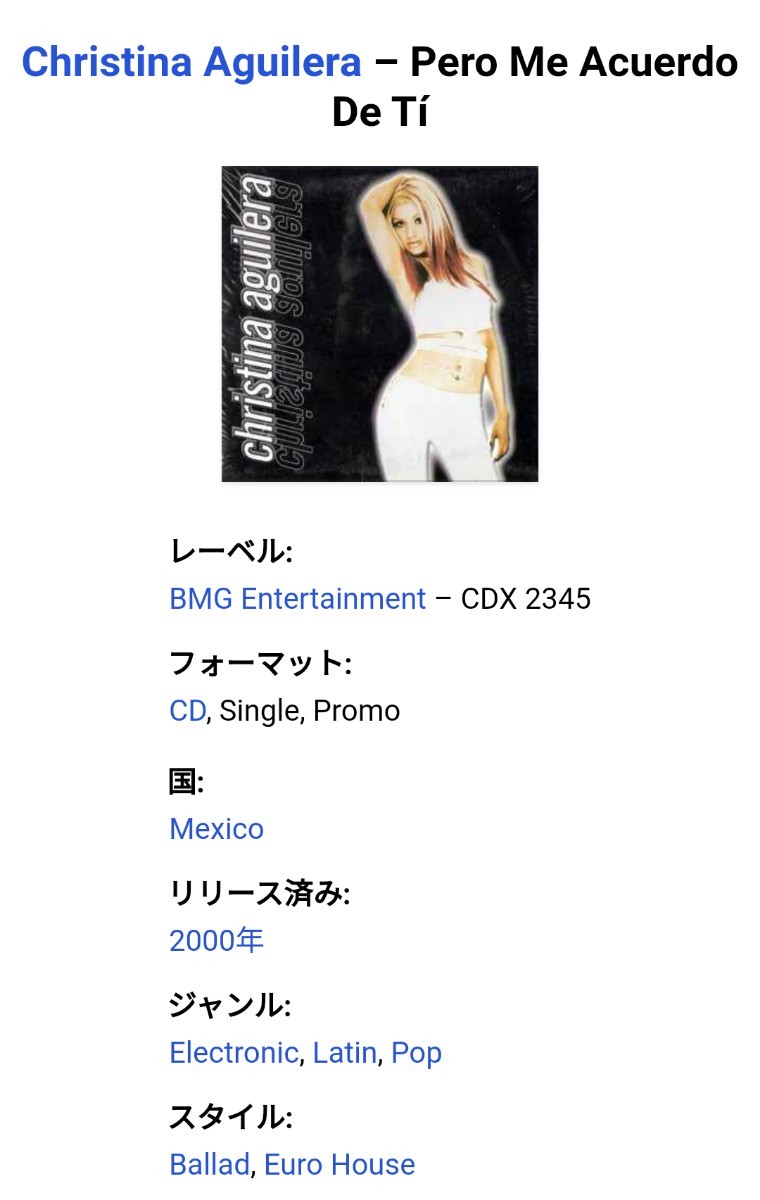760x1200 pixels.
Task: View the release cover image
Action: point(379,324)
